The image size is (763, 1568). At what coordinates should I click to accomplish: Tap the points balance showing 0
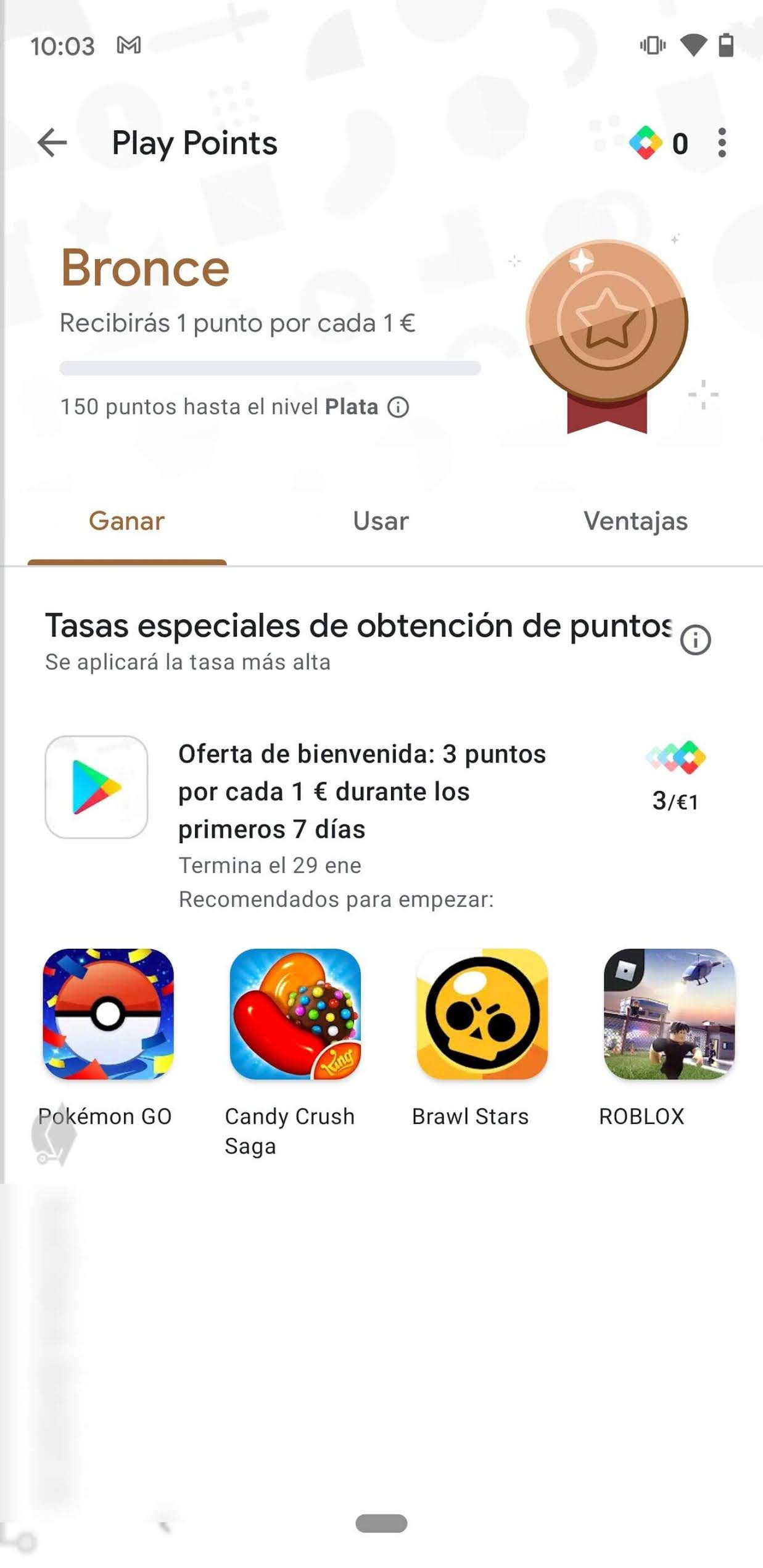[x=659, y=143]
